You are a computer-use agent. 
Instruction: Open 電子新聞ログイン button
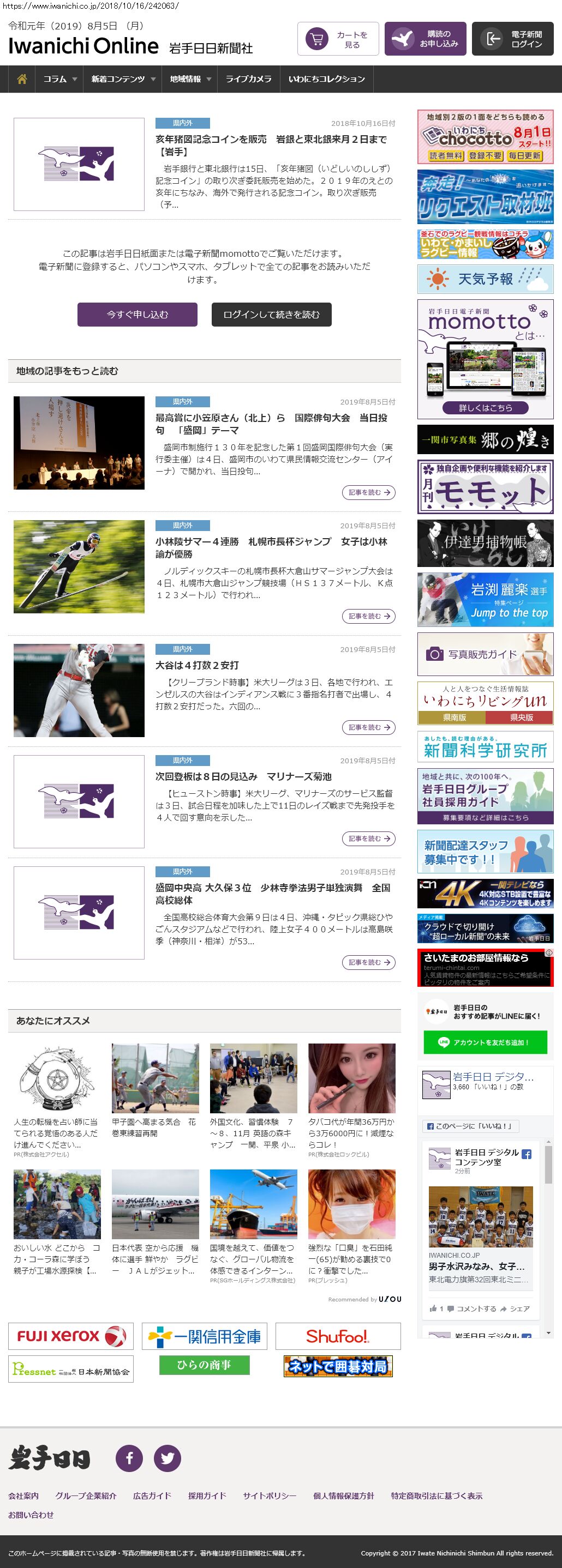[513, 40]
